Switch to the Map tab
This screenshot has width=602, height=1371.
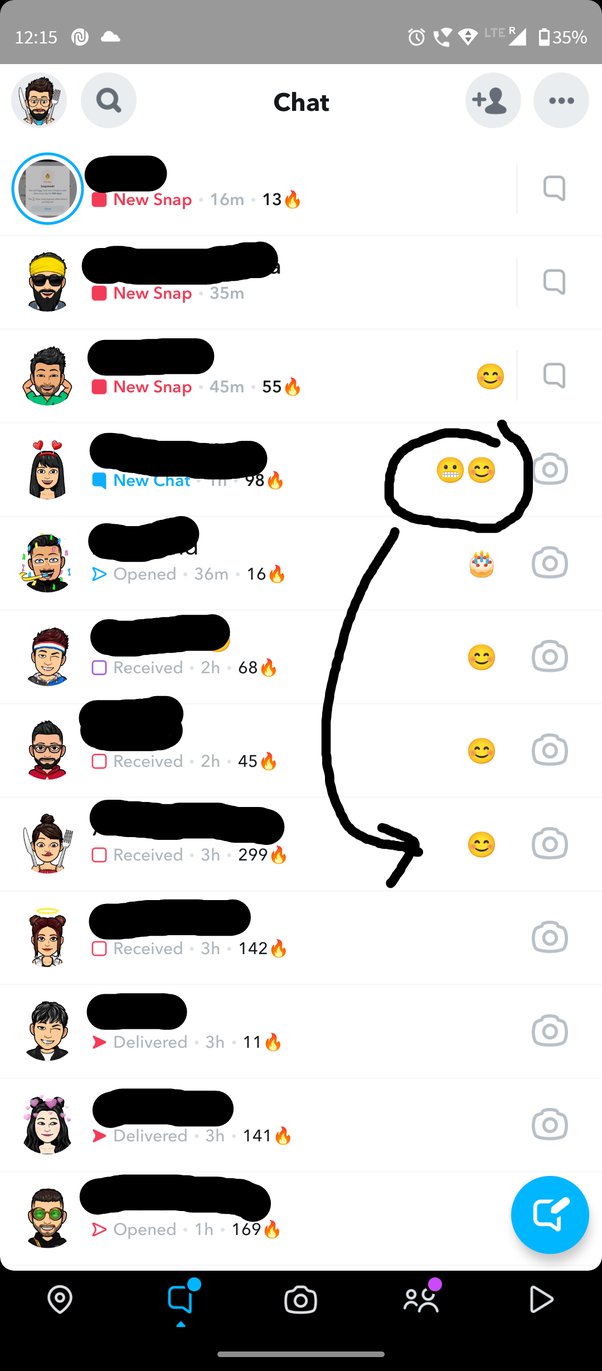click(60, 1299)
